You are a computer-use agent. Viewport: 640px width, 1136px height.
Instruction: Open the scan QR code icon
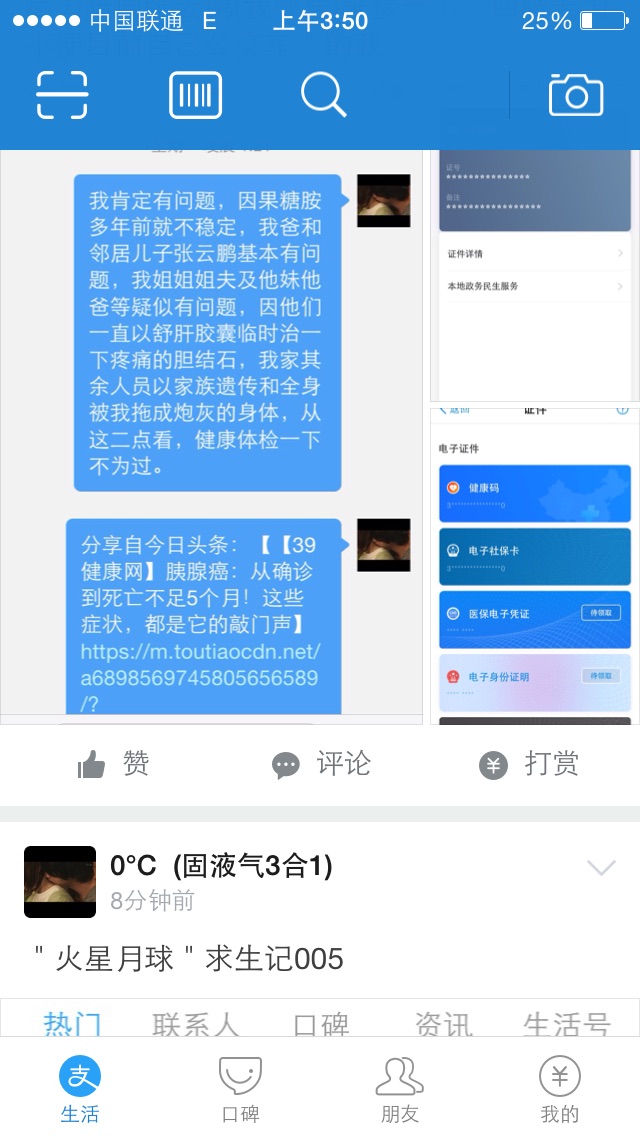62,96
